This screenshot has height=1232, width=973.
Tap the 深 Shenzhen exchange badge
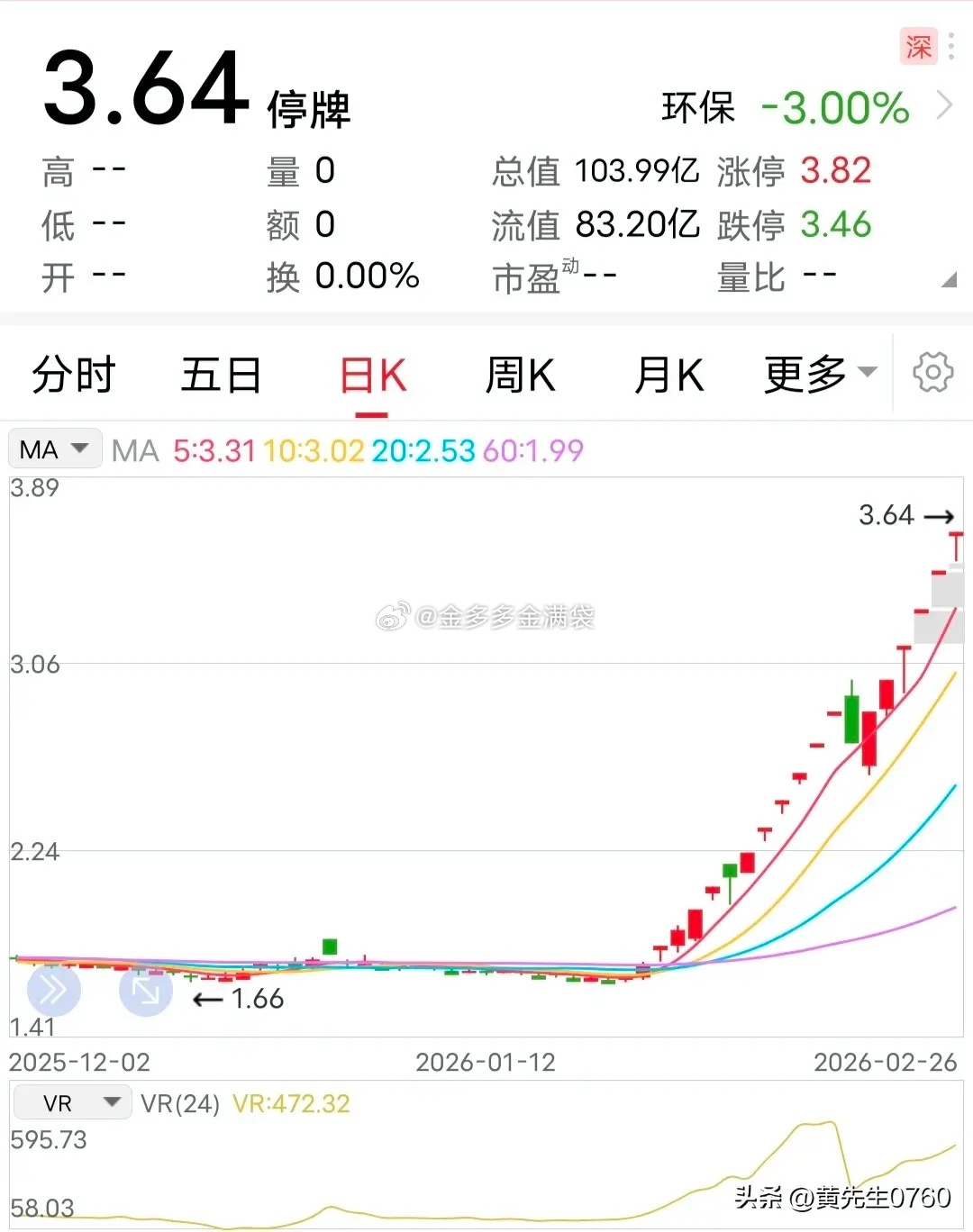[x=918, y=47]
